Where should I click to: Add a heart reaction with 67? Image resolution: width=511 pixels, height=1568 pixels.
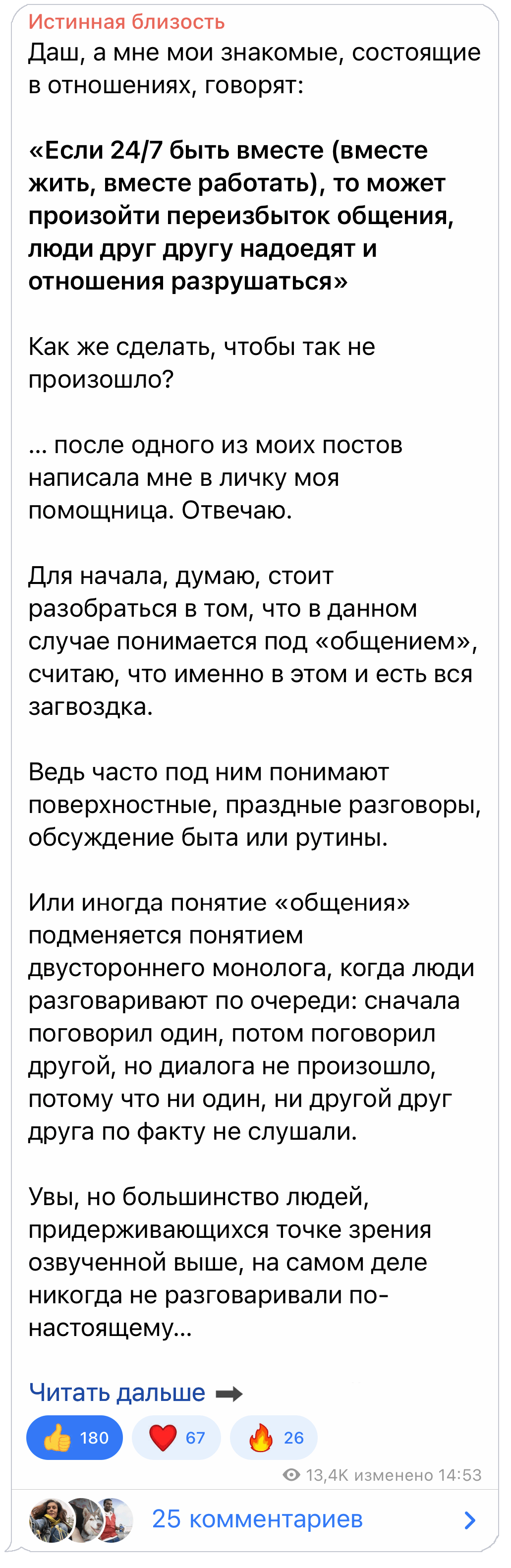pos(176,1438)
